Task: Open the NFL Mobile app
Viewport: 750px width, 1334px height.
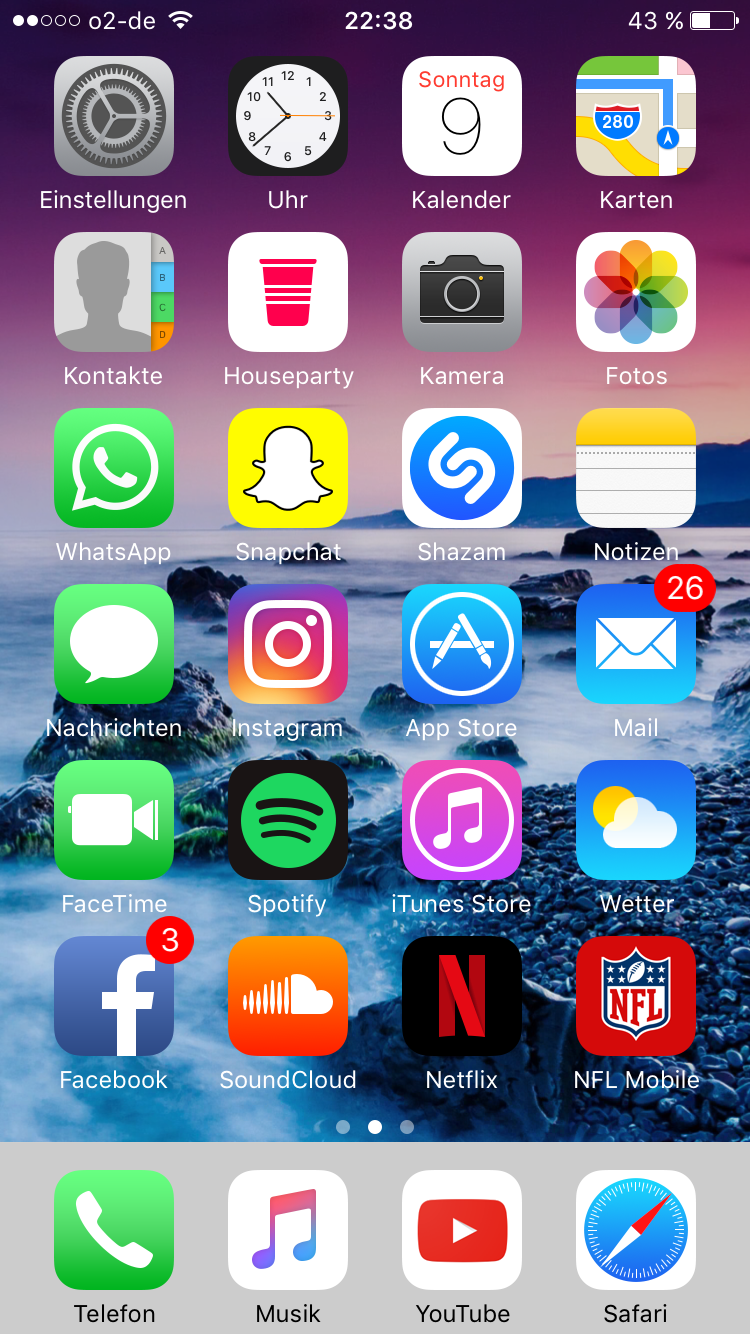Action: (x=635, y=996)
